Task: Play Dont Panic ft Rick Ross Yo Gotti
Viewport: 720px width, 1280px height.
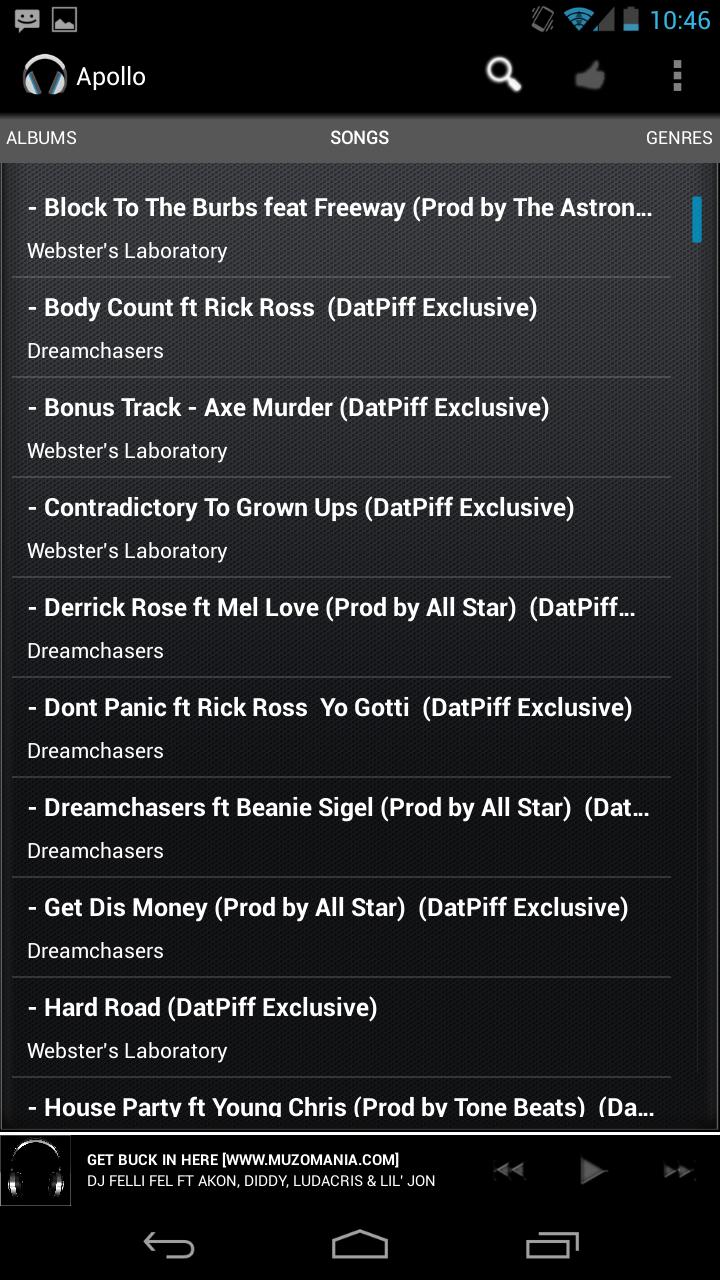Action: pyautogui.click(x=340, y=727)
